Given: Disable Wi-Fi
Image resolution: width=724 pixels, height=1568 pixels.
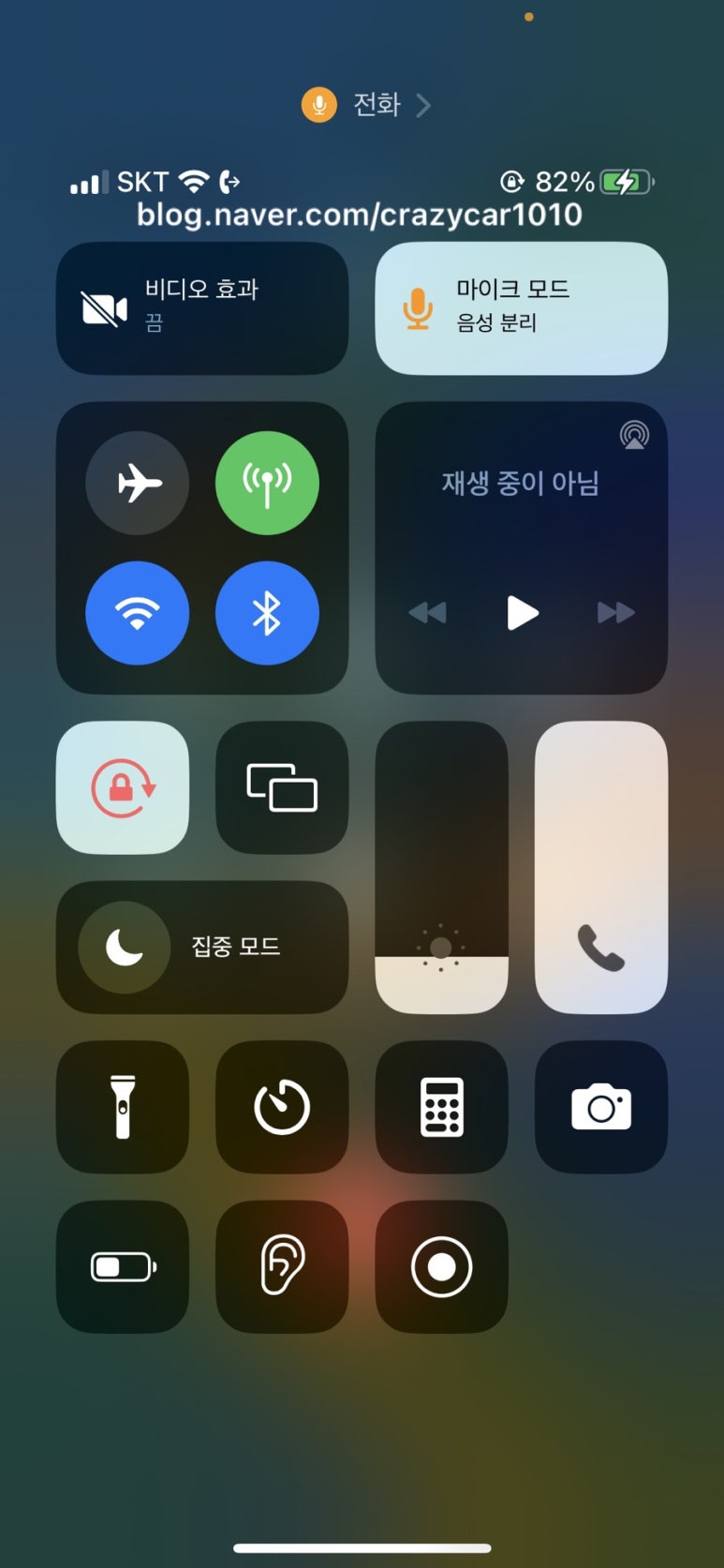Looking at the screenshot, I should point(138,613).
